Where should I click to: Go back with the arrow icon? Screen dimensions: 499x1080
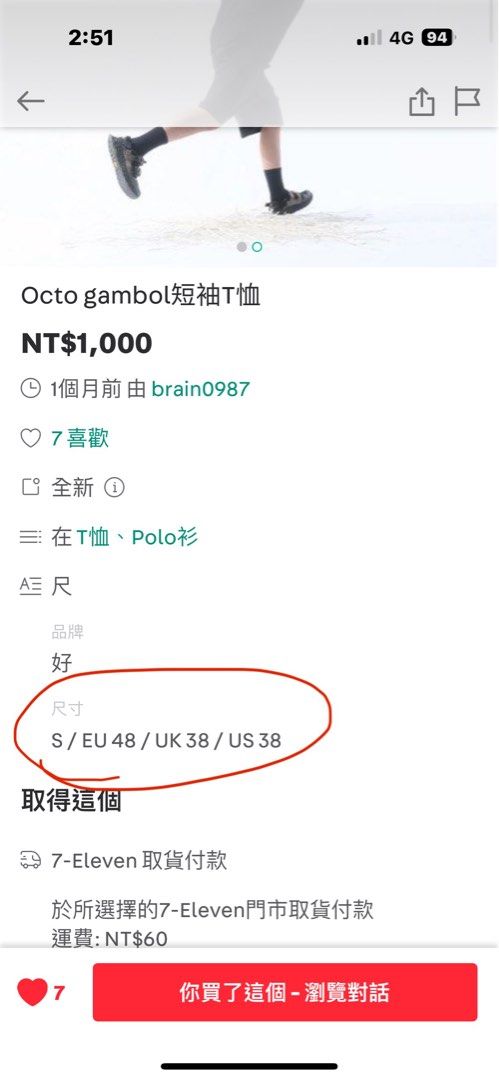coord(31,102)
